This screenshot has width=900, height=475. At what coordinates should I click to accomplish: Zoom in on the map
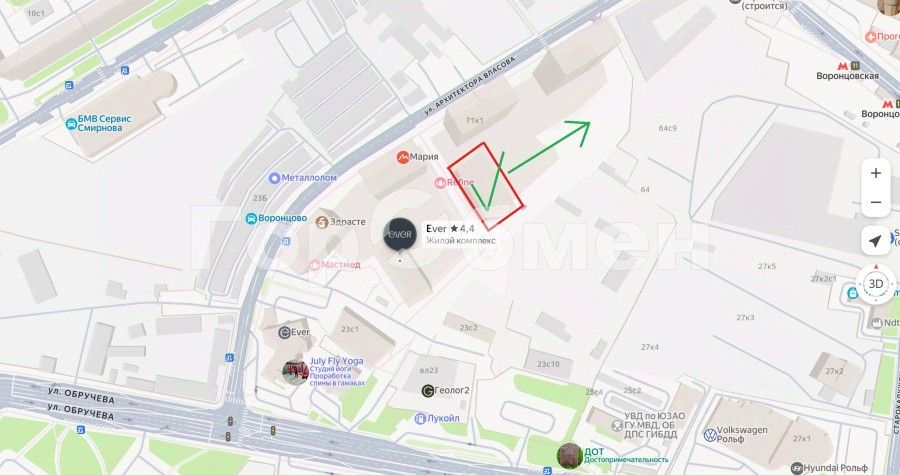click(x=875, y=172)
